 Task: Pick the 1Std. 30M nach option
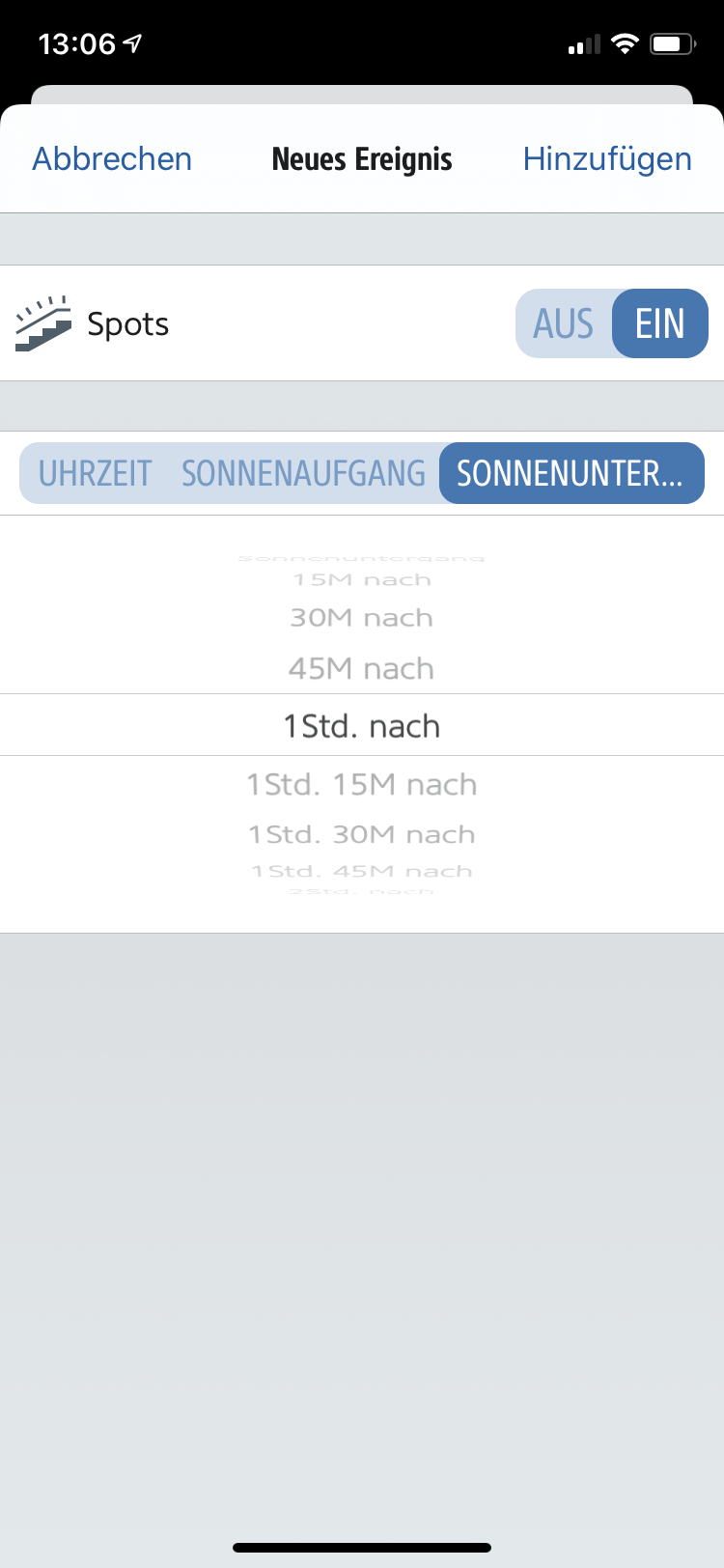click(362, 834)
